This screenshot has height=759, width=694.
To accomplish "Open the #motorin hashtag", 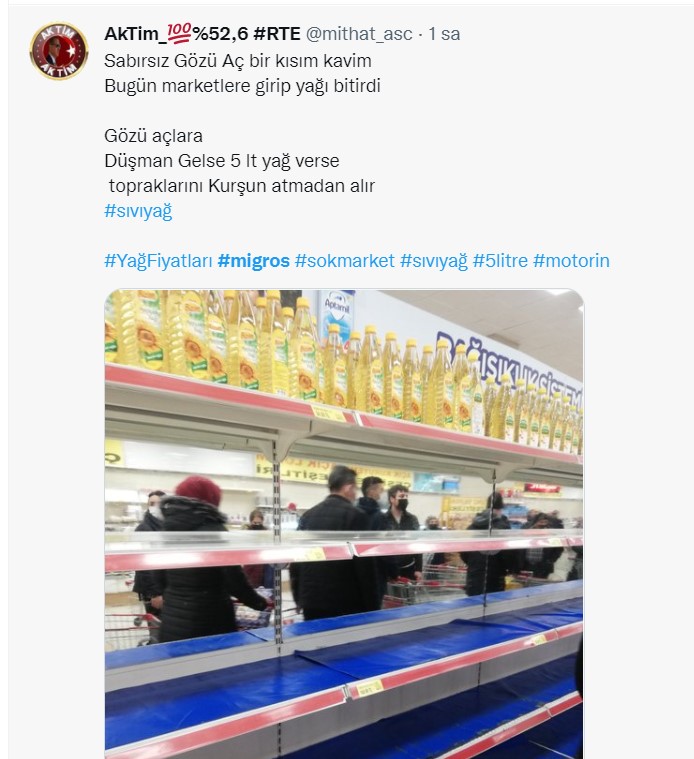I will pyautogui.click(x=571, y=261).
